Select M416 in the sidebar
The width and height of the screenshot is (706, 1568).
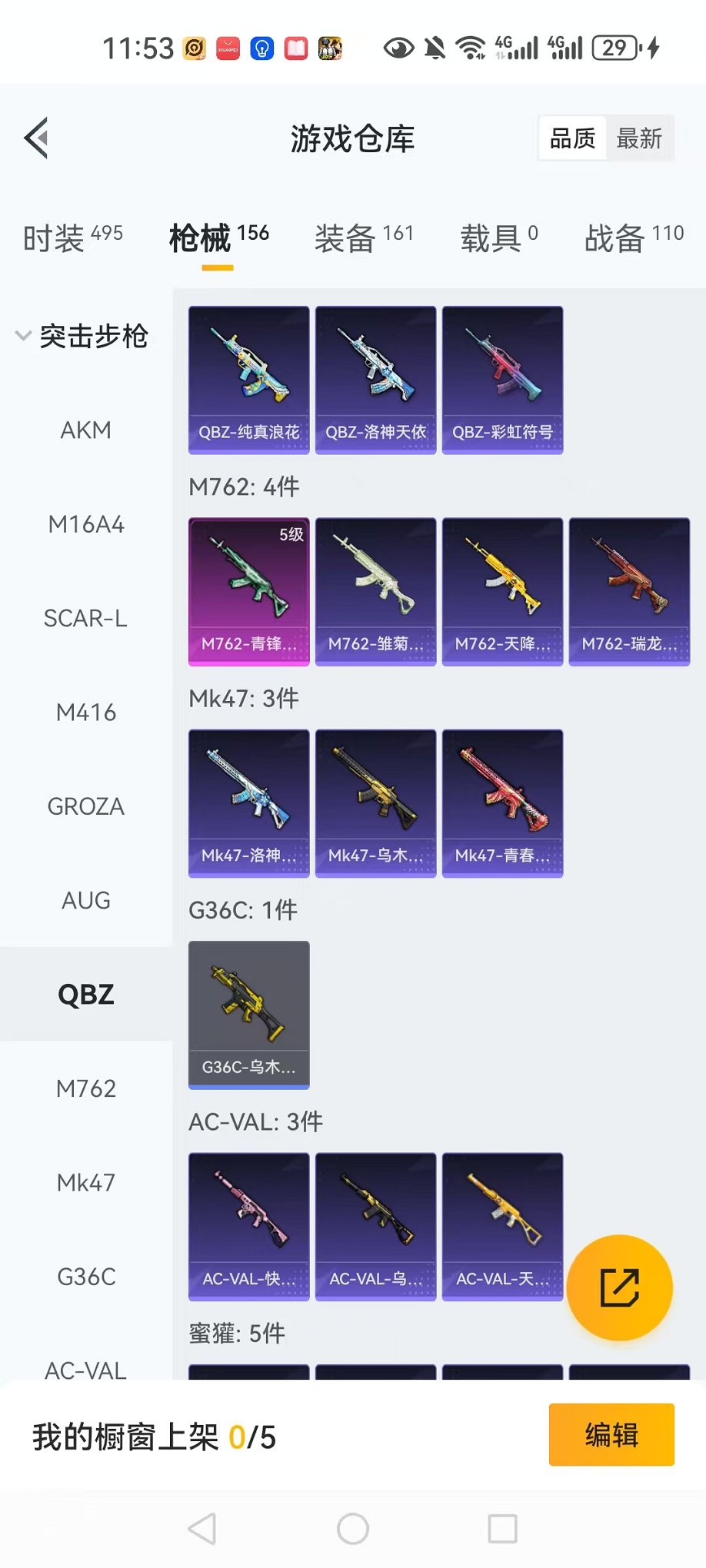click(86, 713)
